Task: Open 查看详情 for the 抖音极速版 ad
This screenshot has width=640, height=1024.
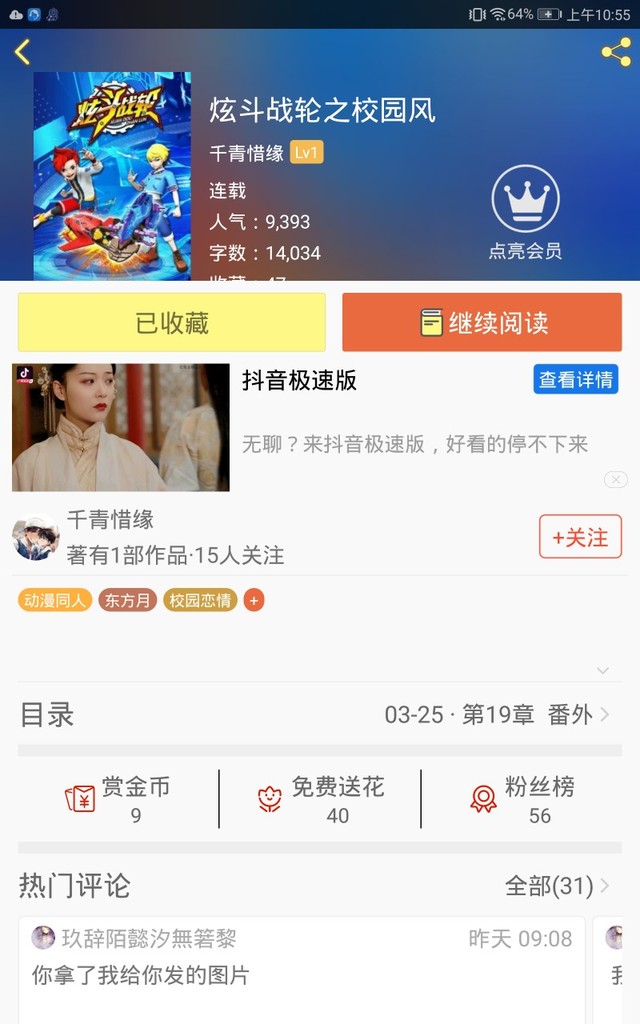Action: pyautogui.click(x=576, y=380)
